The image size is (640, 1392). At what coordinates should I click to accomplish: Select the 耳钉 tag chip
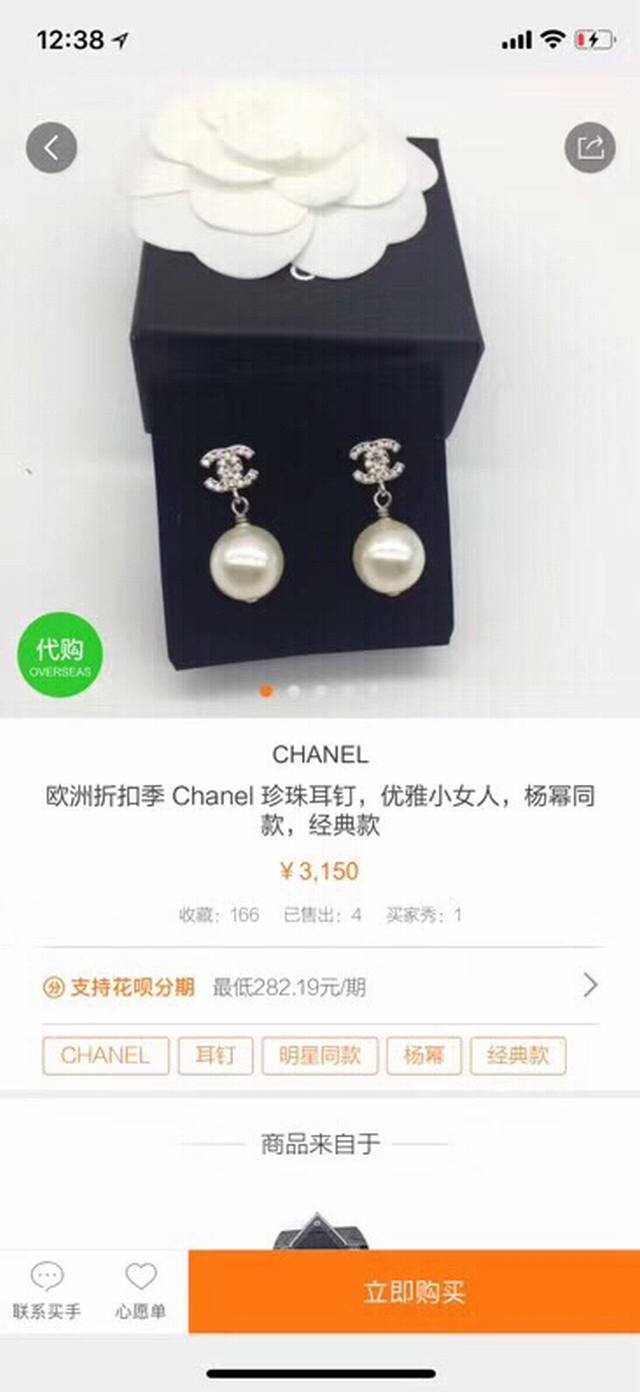pos(215,1055)
